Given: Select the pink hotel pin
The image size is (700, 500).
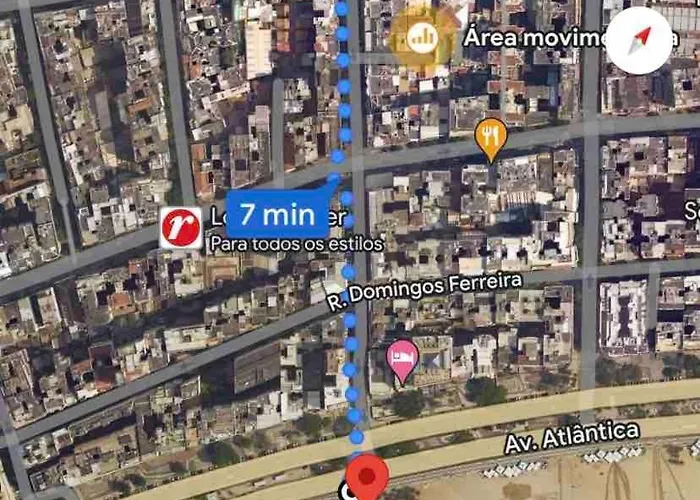Looking at the screenshot, I should tap(402, 360).
